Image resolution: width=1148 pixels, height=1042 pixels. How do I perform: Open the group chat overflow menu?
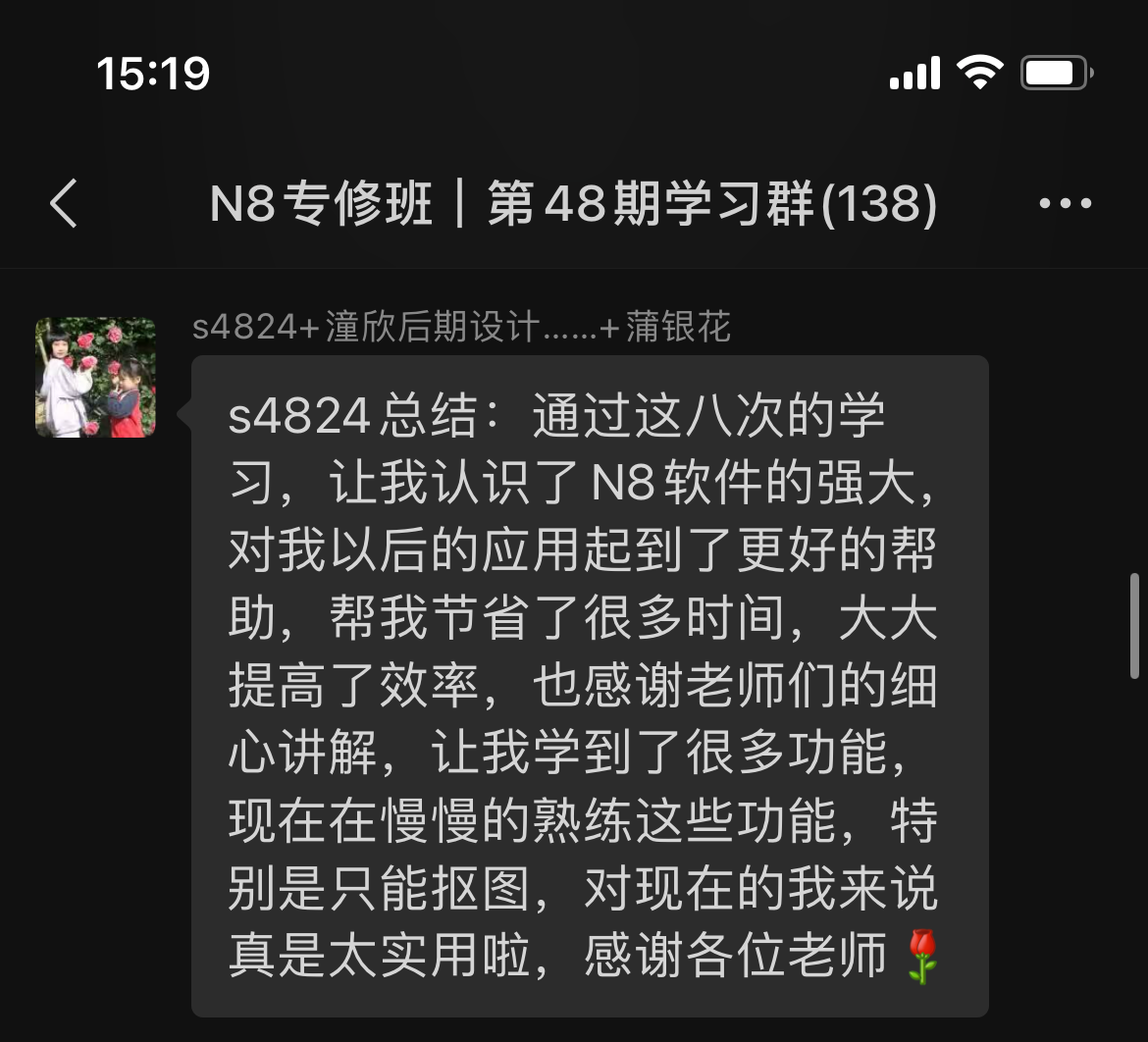(1065, 204)
